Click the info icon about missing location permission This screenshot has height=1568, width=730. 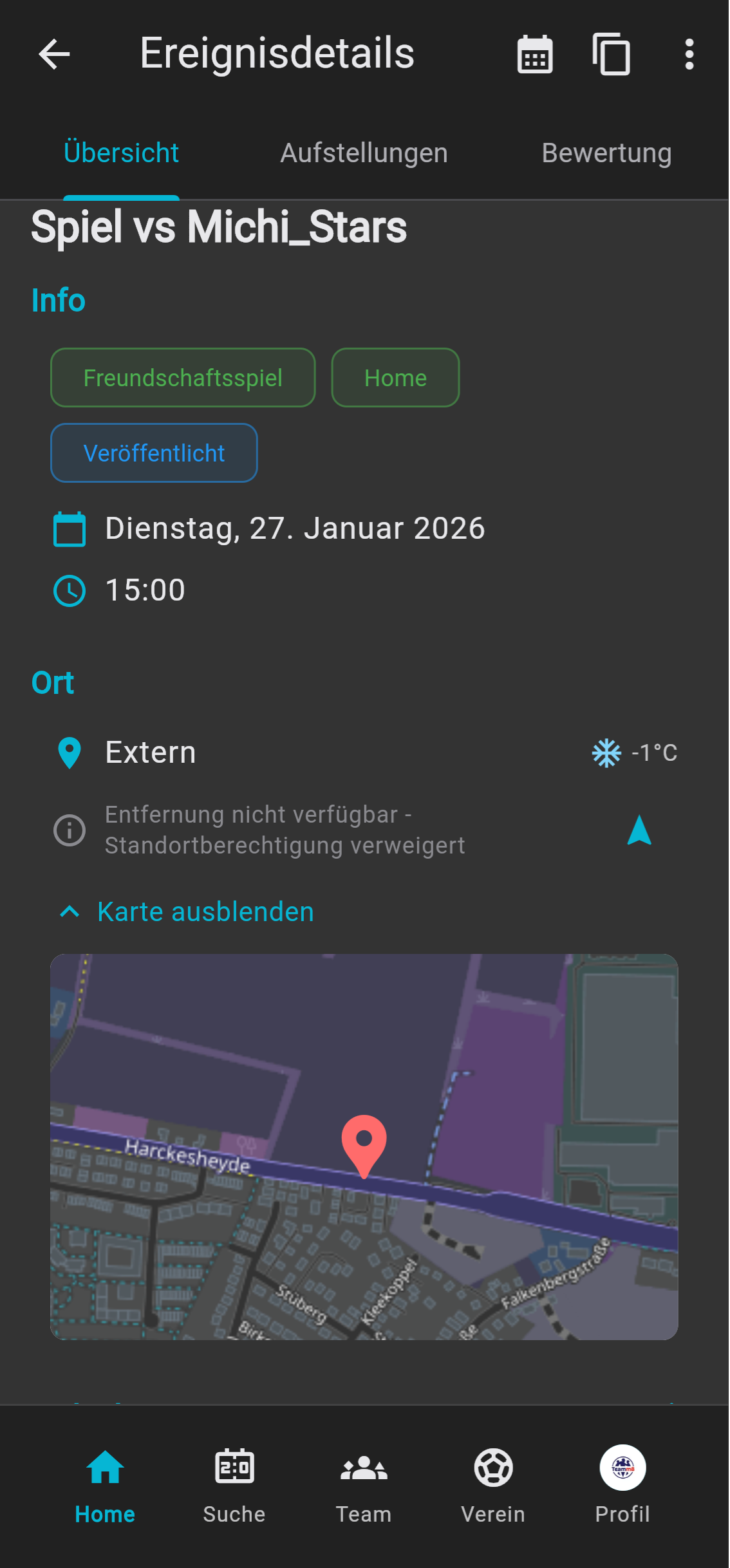pyautogui.click(x=69, y=830)
